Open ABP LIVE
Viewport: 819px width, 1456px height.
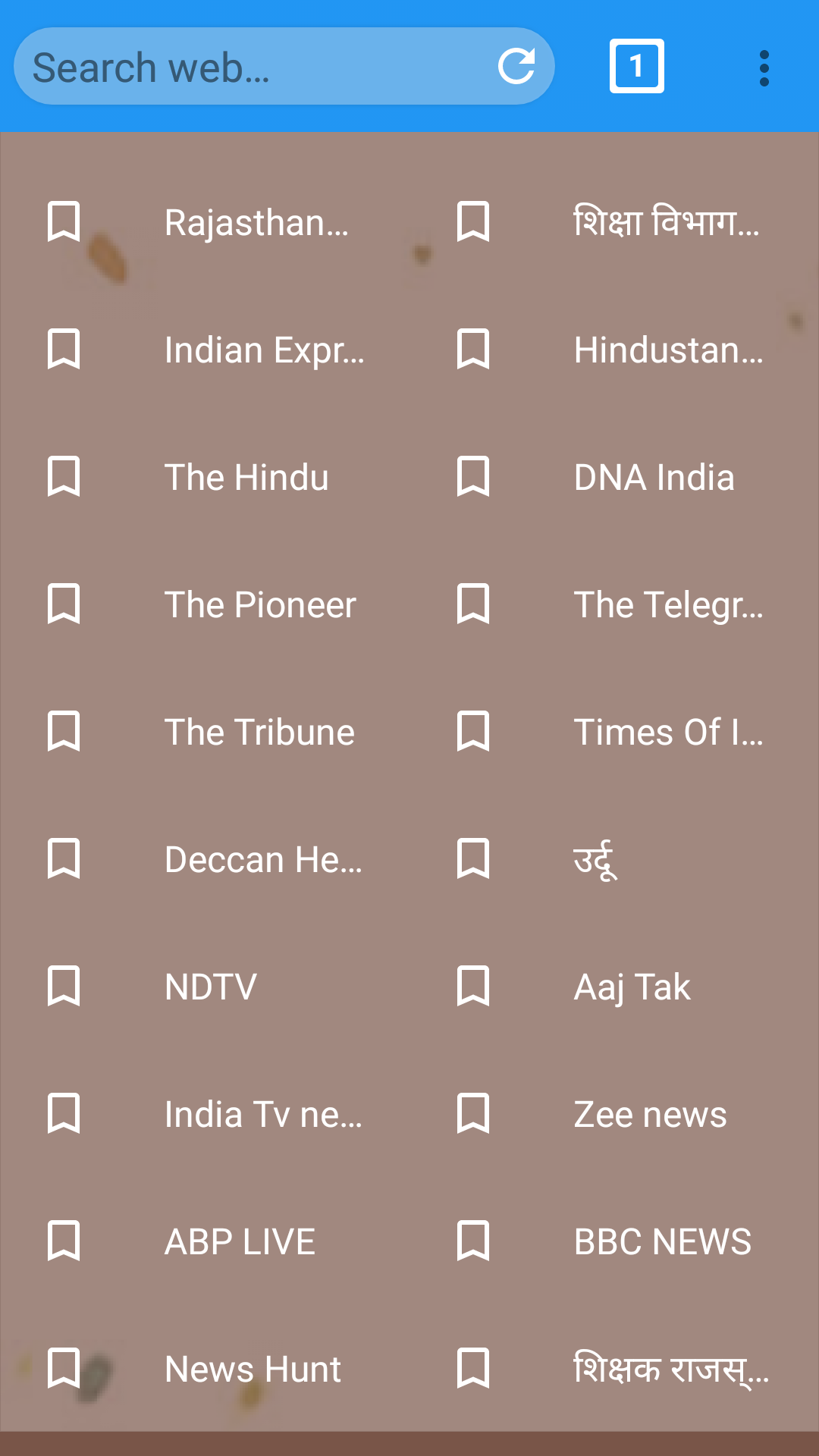239,1241
